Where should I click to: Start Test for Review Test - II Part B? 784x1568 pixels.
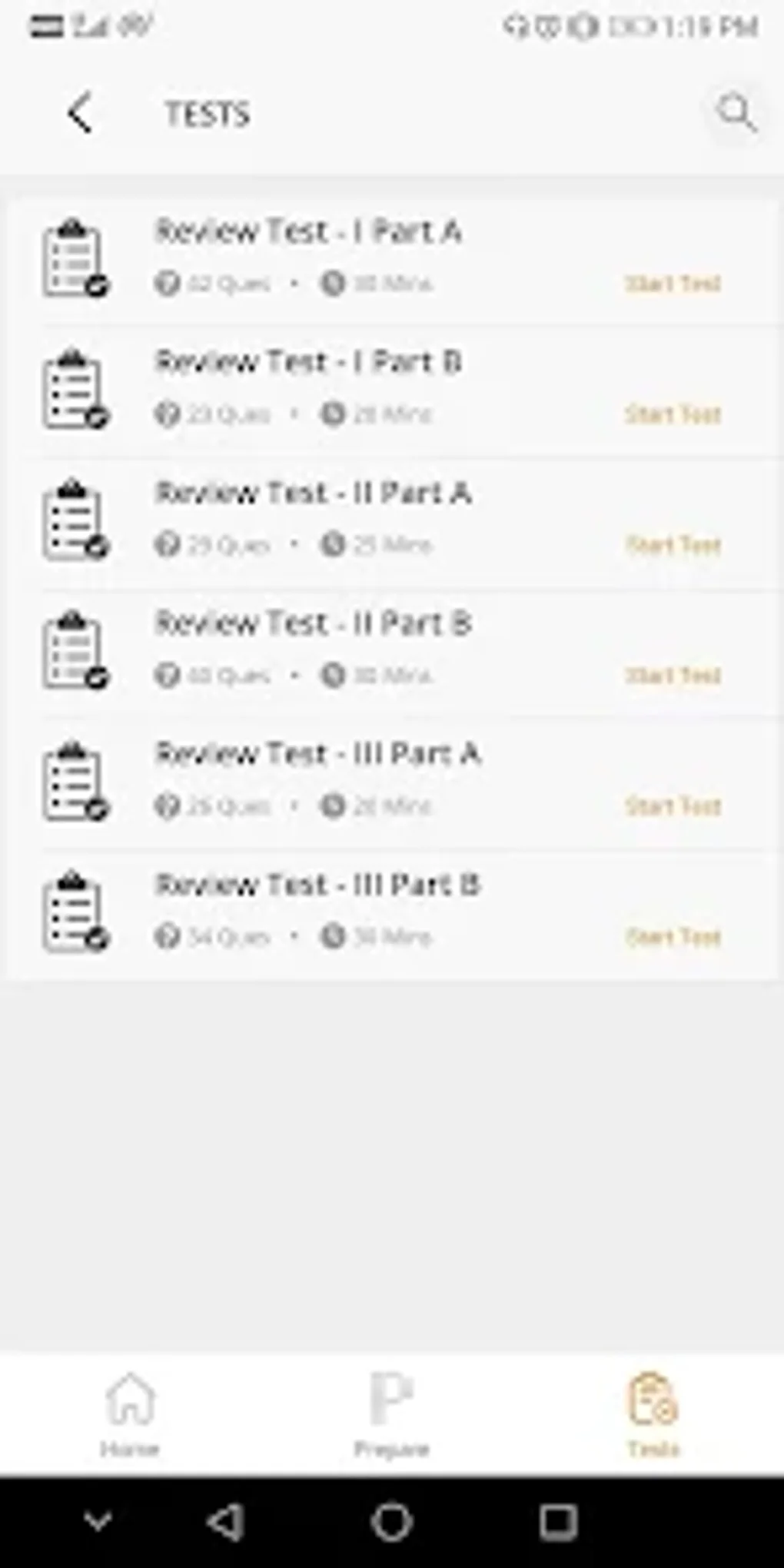pyautogui.click(x=673, y=676)
